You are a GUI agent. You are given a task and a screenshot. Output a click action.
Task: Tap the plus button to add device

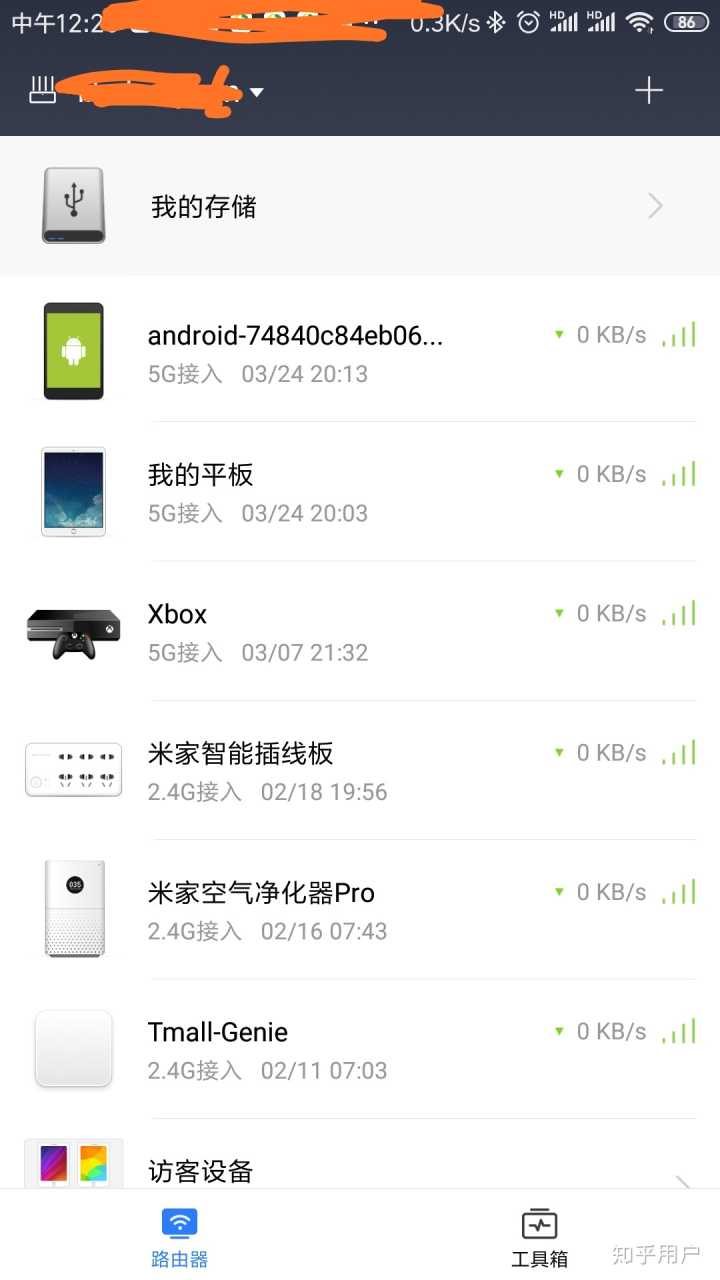(x=648, y=90)
